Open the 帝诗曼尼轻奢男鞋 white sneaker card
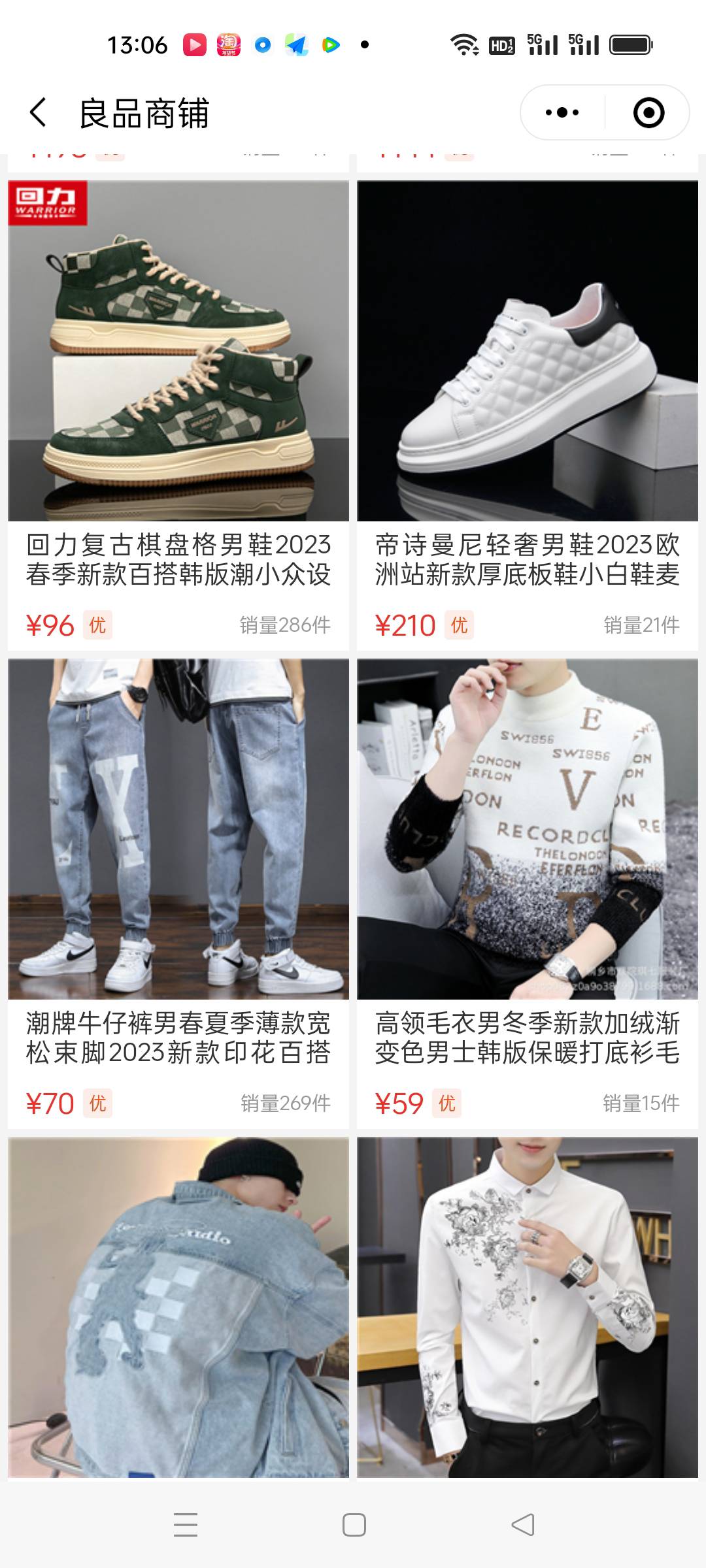The image size is (706, 1568). (x=527, y=392)
